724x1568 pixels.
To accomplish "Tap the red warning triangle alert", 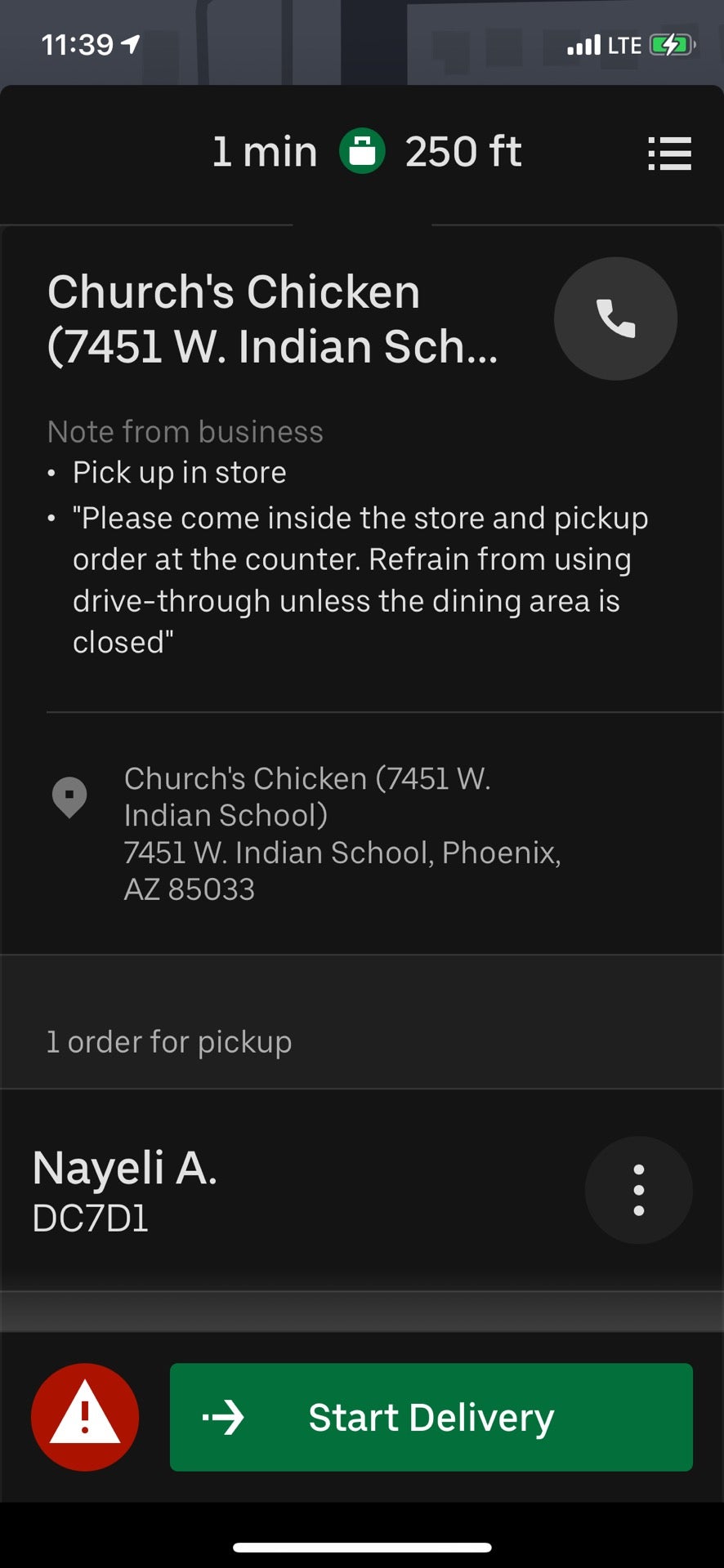I will coord(84,1417).
